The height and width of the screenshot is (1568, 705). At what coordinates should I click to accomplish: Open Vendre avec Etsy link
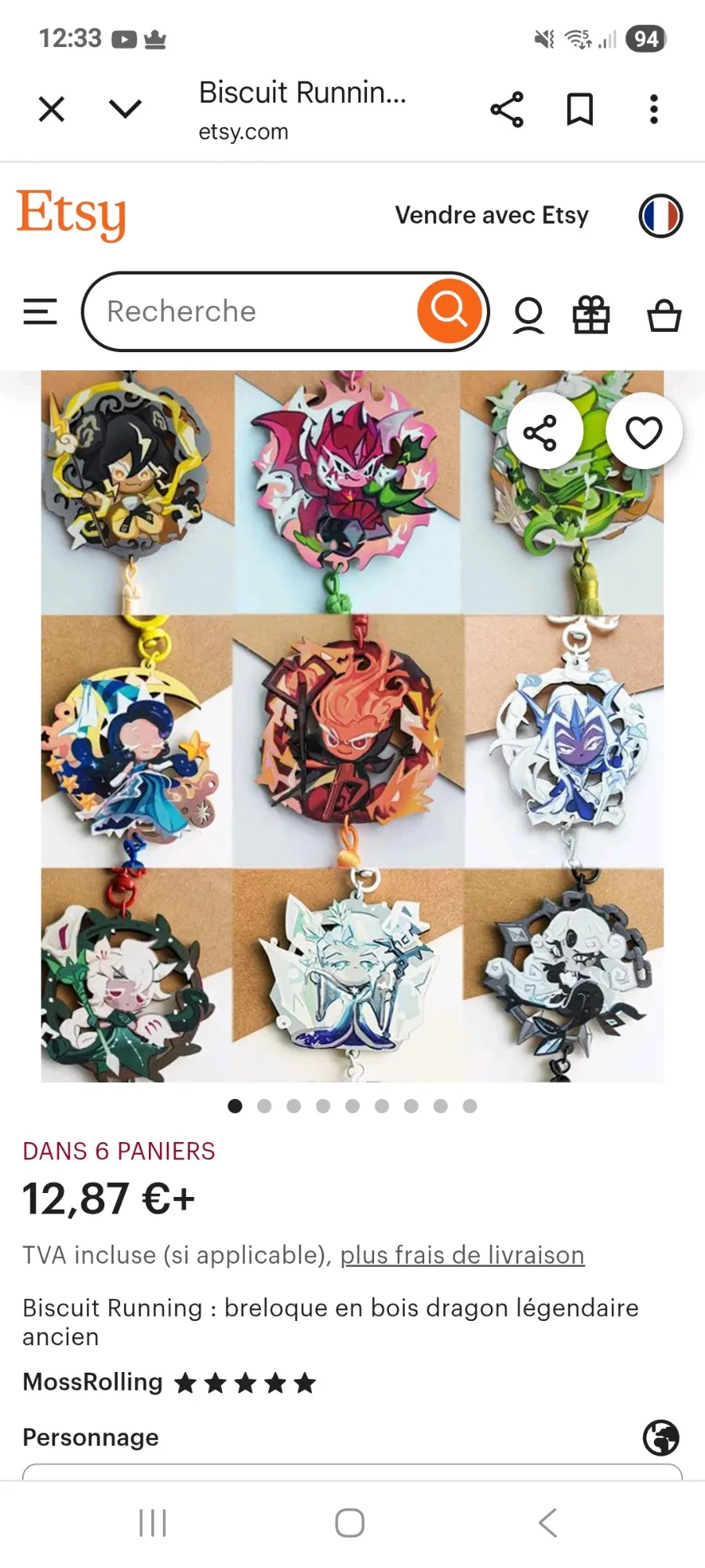492,215
